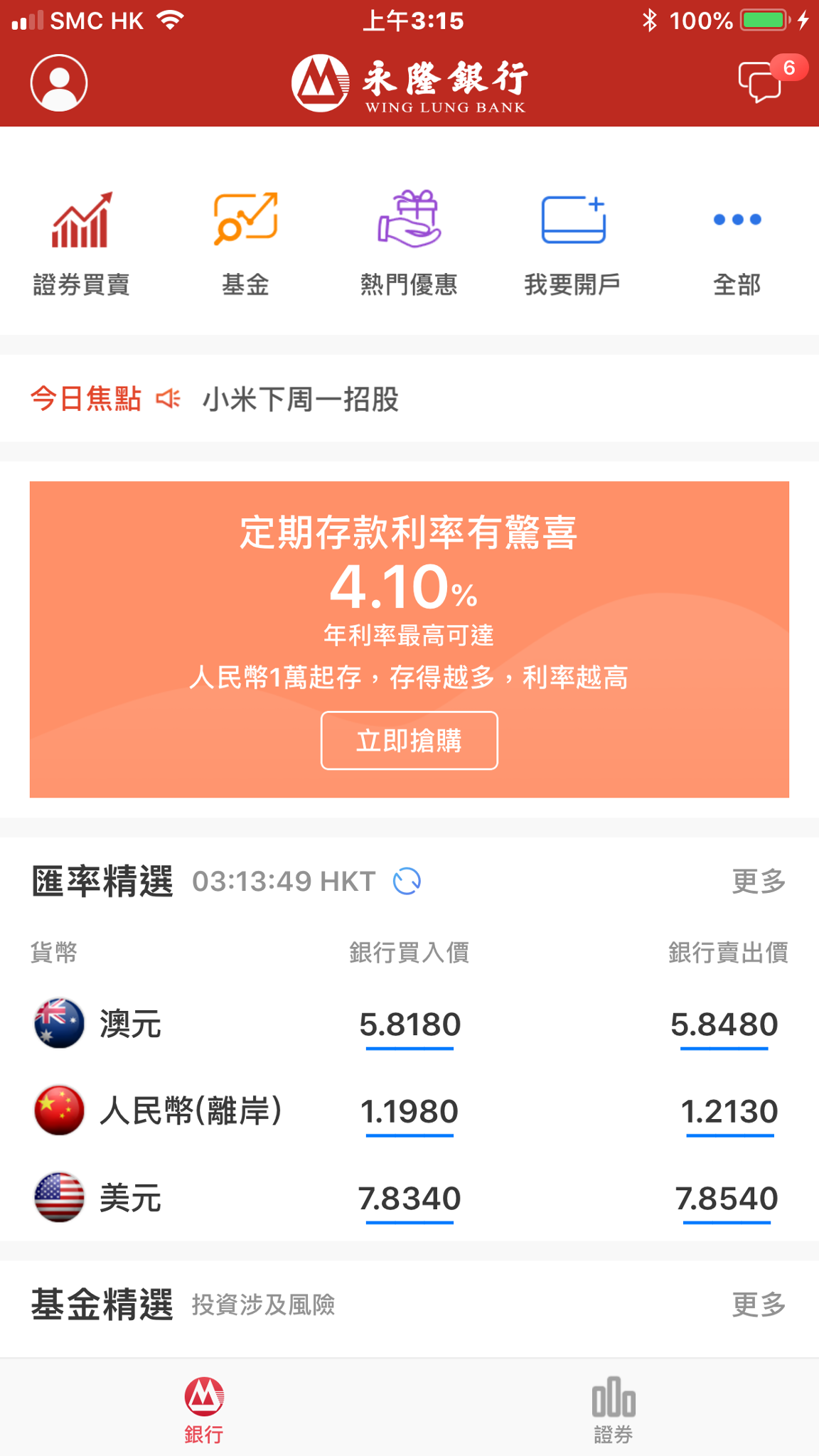Tap 澳元 bank sell price 5.8480
819x1456 pixels.
coord(724,1025)
